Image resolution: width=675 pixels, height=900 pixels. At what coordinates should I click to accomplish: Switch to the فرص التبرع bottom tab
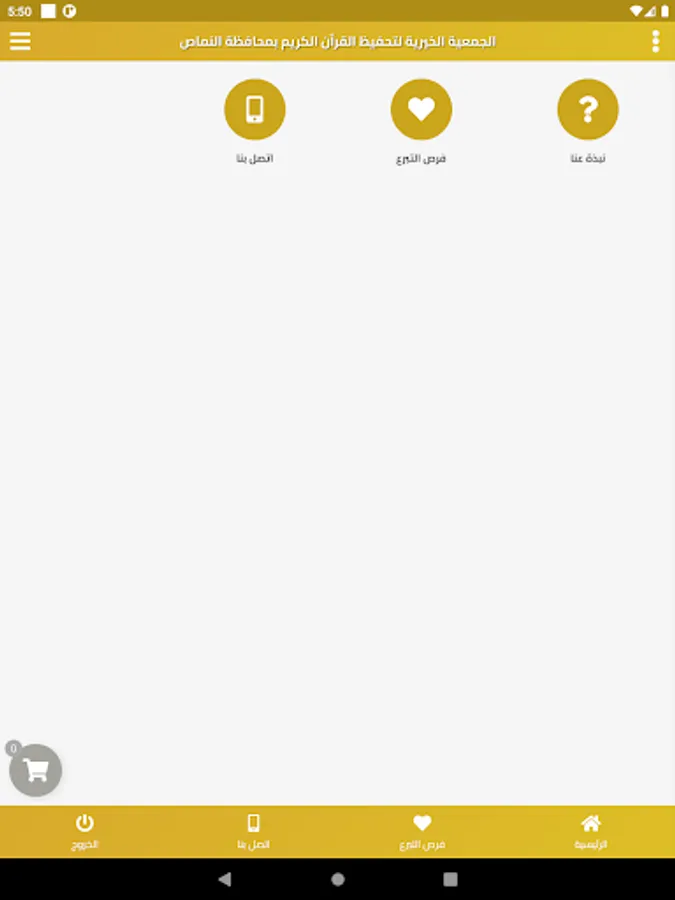click(422, 832)
